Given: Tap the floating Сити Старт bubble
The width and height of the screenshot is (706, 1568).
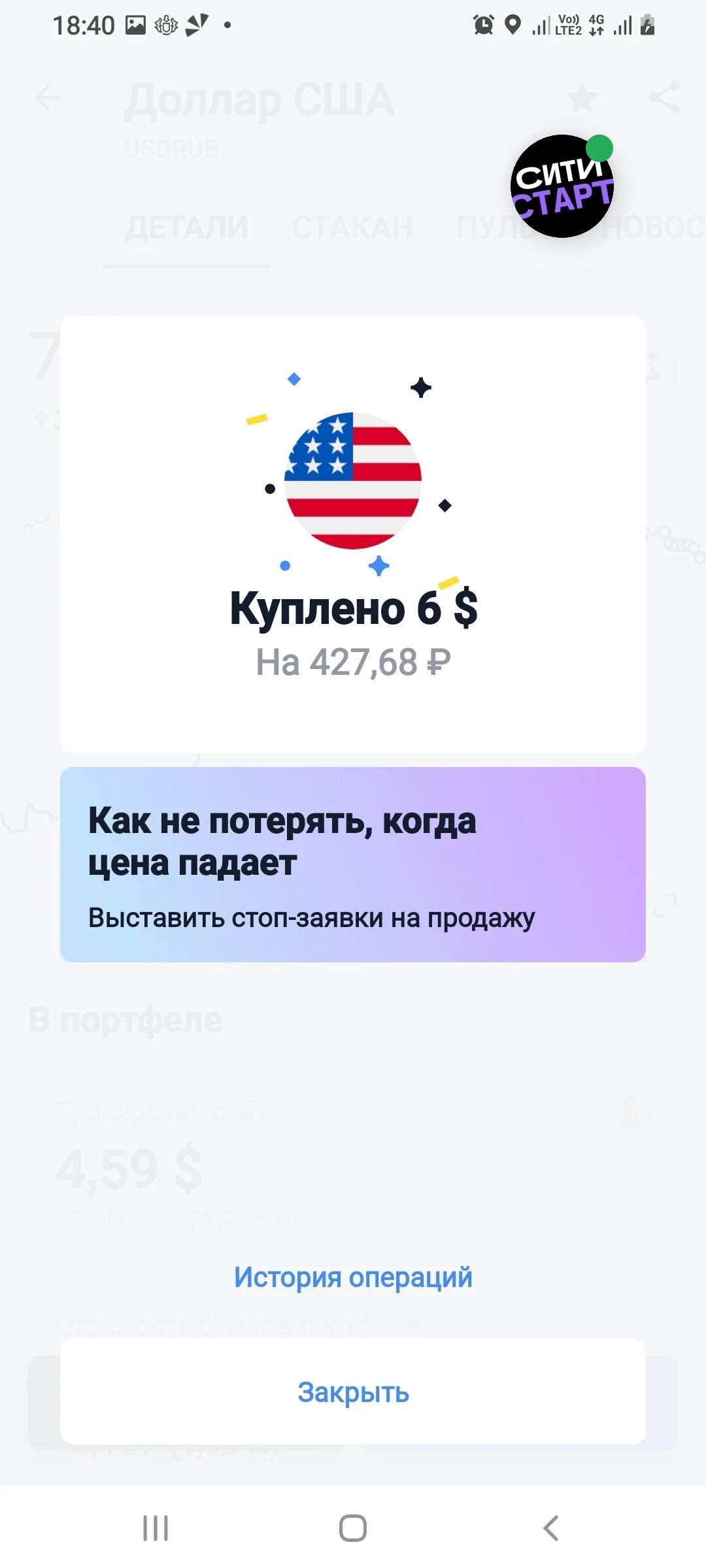Looking at the screenshot, I should 562,186.
